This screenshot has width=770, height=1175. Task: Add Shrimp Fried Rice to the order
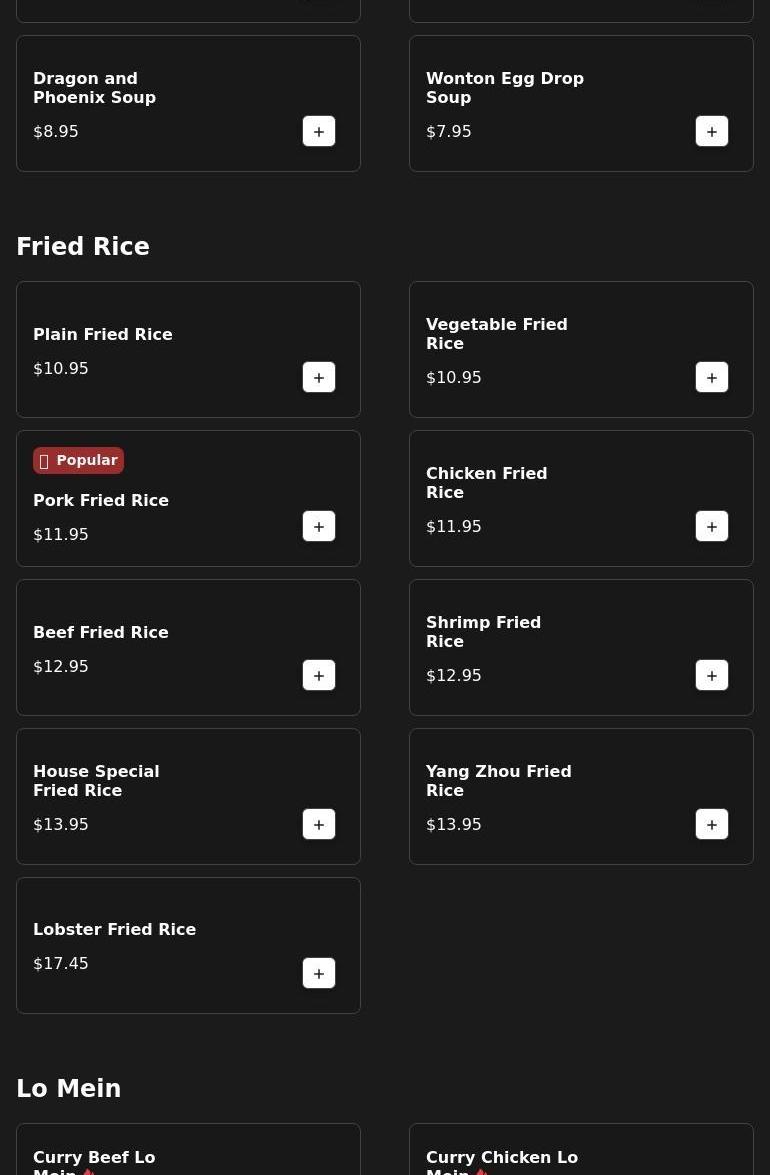tap(712, 676)
